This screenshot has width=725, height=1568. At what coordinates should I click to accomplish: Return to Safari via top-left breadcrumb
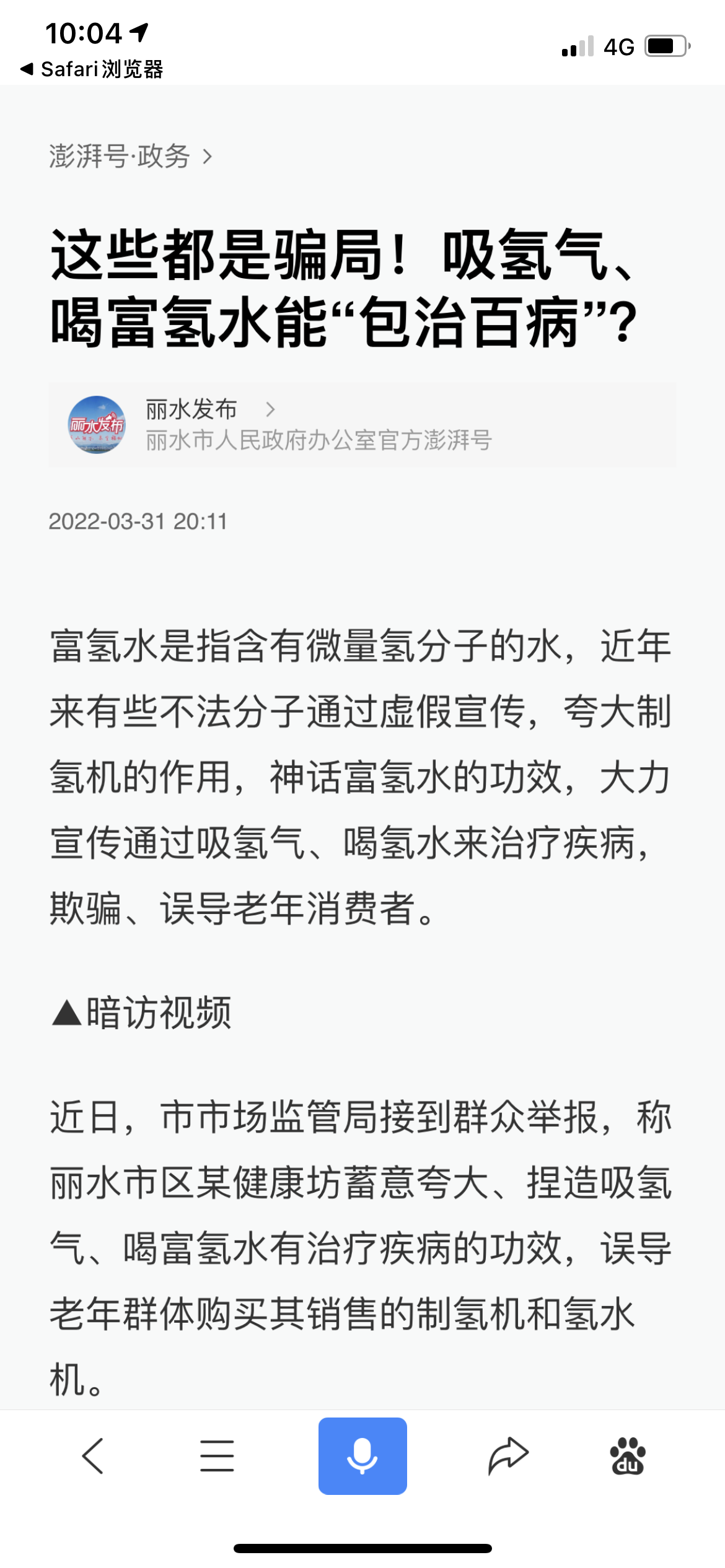click(x=92, y=69)
